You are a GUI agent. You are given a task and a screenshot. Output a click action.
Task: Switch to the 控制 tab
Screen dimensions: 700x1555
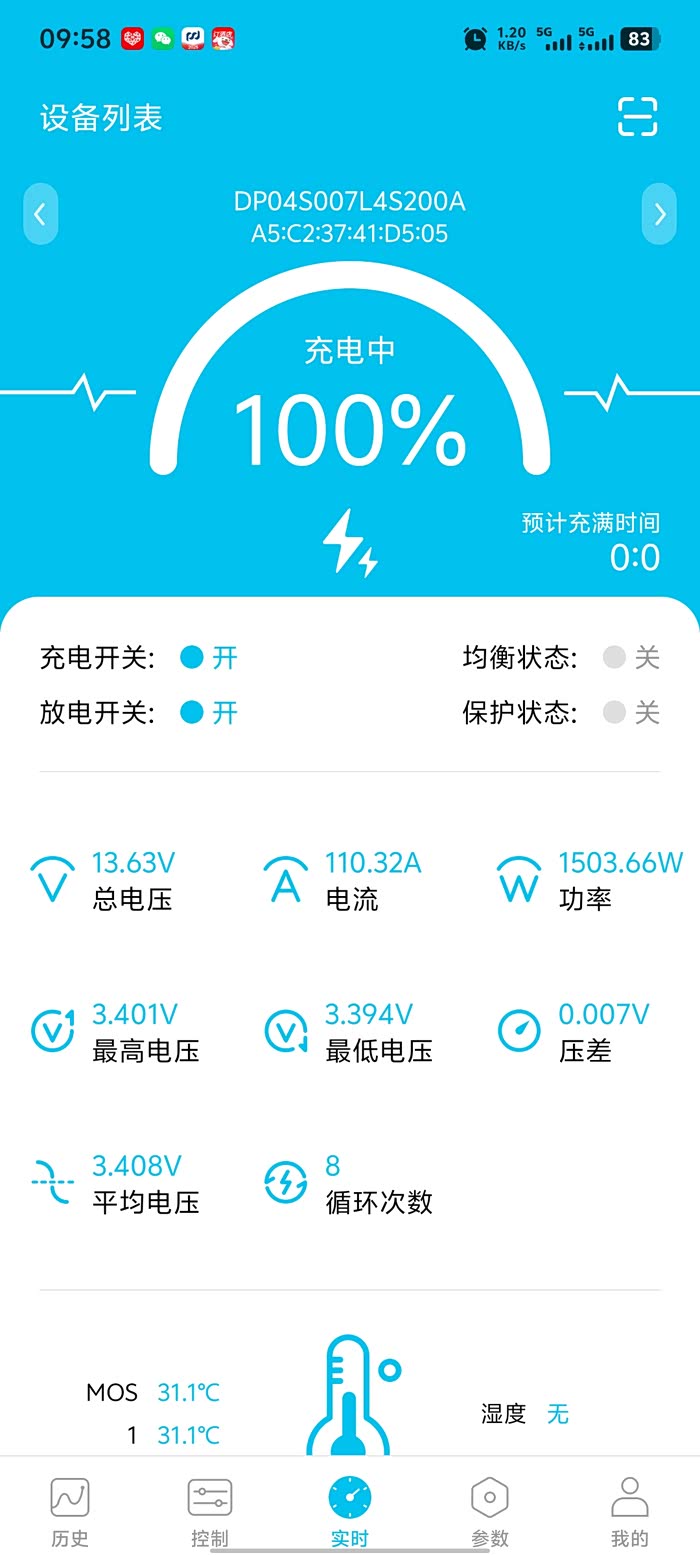point(210,1512)
